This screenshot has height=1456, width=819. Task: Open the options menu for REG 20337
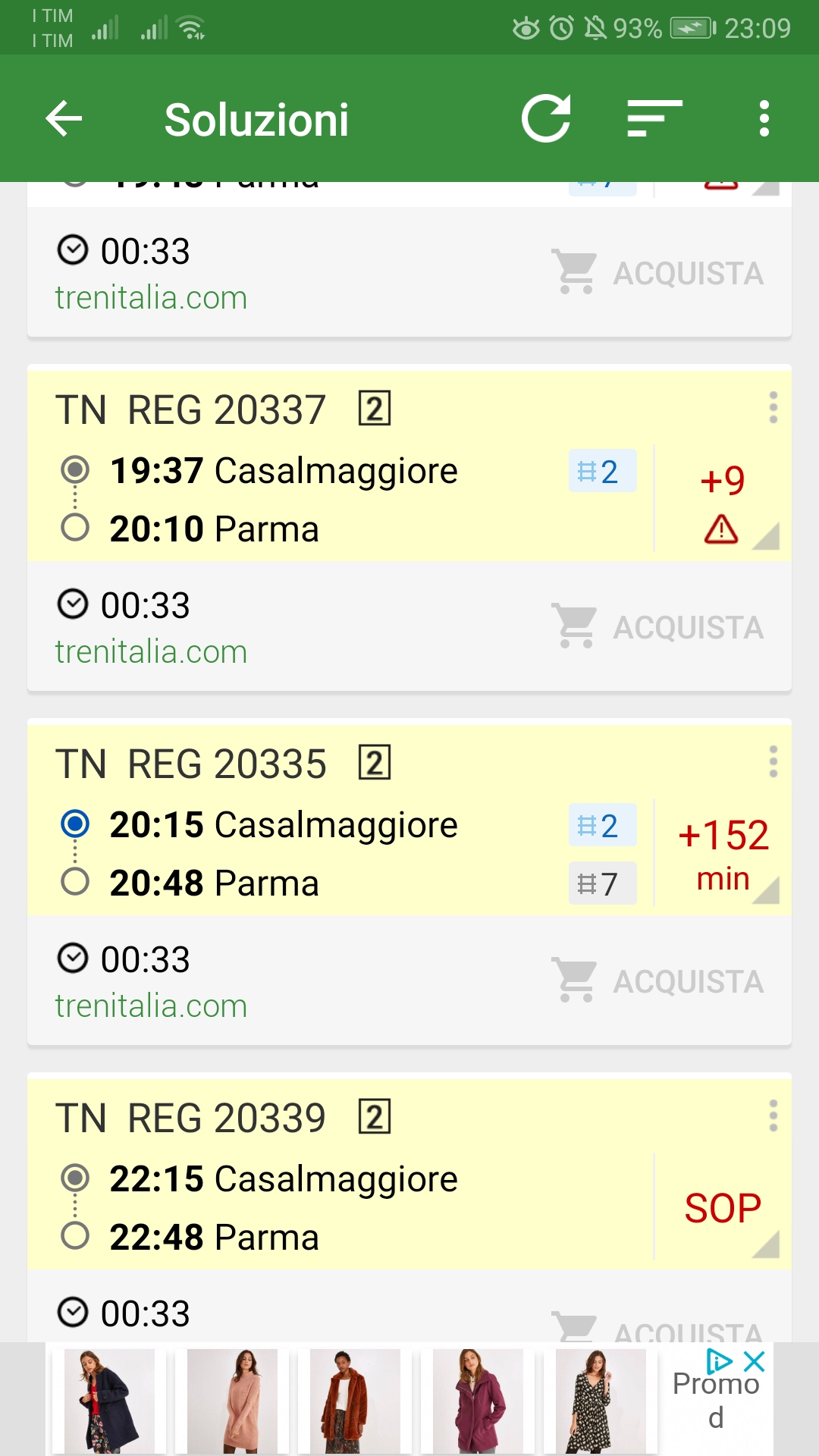pos(773,408)
